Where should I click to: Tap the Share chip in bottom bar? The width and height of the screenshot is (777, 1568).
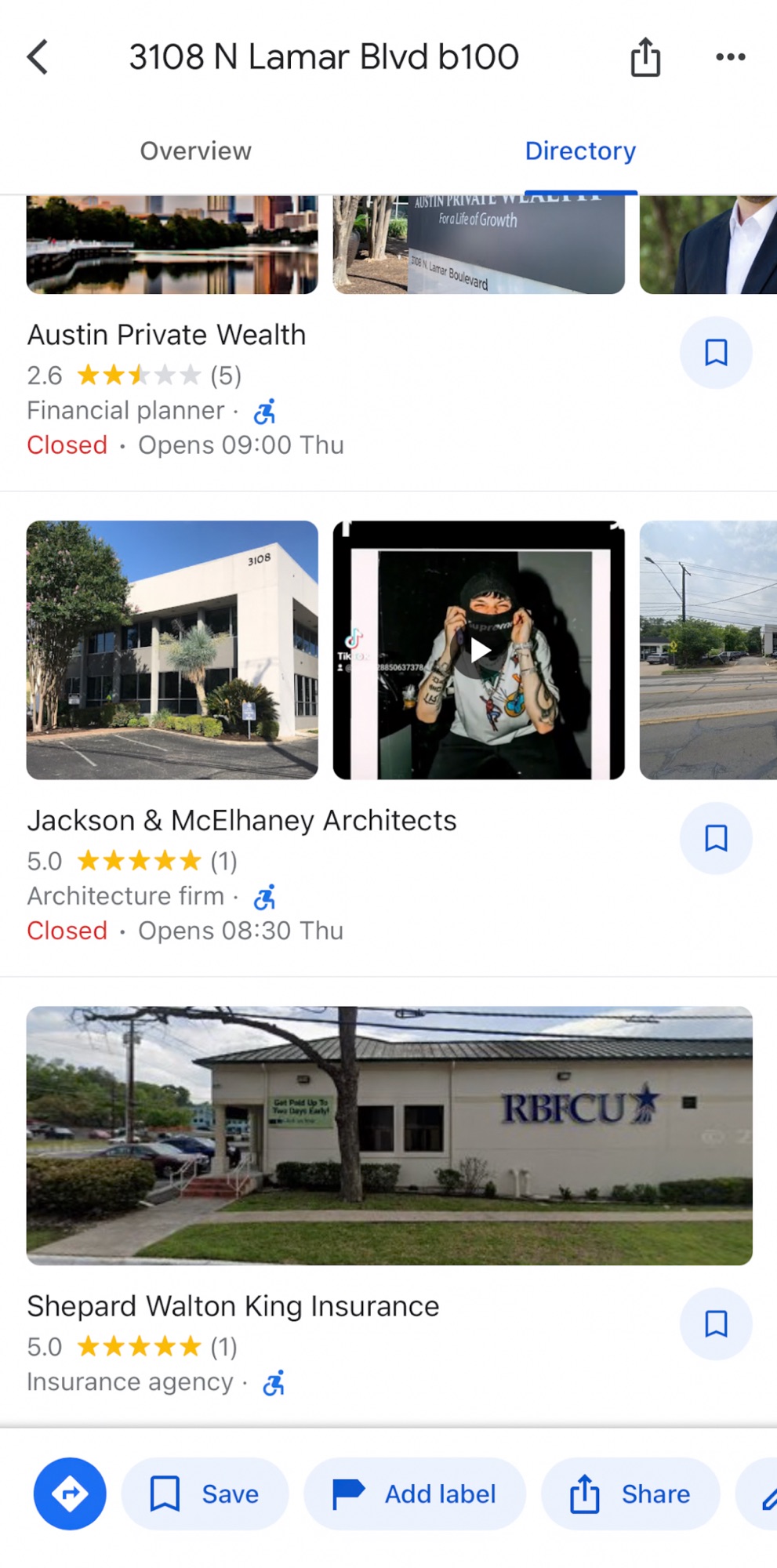(630, 1494)
